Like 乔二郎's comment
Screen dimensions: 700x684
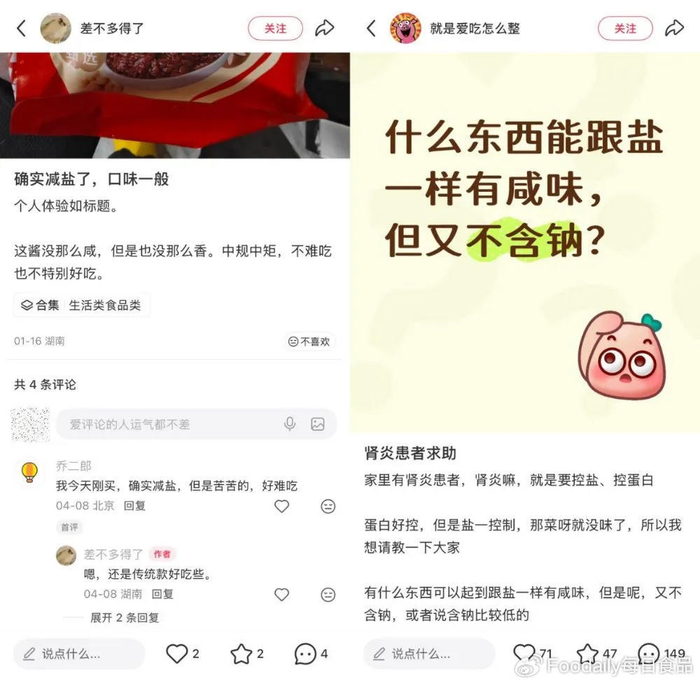pyautogui.click(x=281, y=506)
